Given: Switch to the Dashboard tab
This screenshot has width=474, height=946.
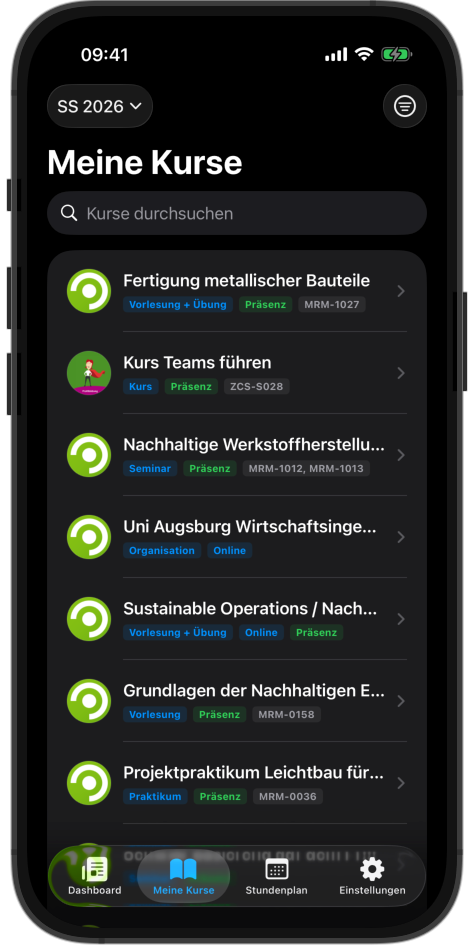Looking at the screenshot, I should tap(94, 876).
